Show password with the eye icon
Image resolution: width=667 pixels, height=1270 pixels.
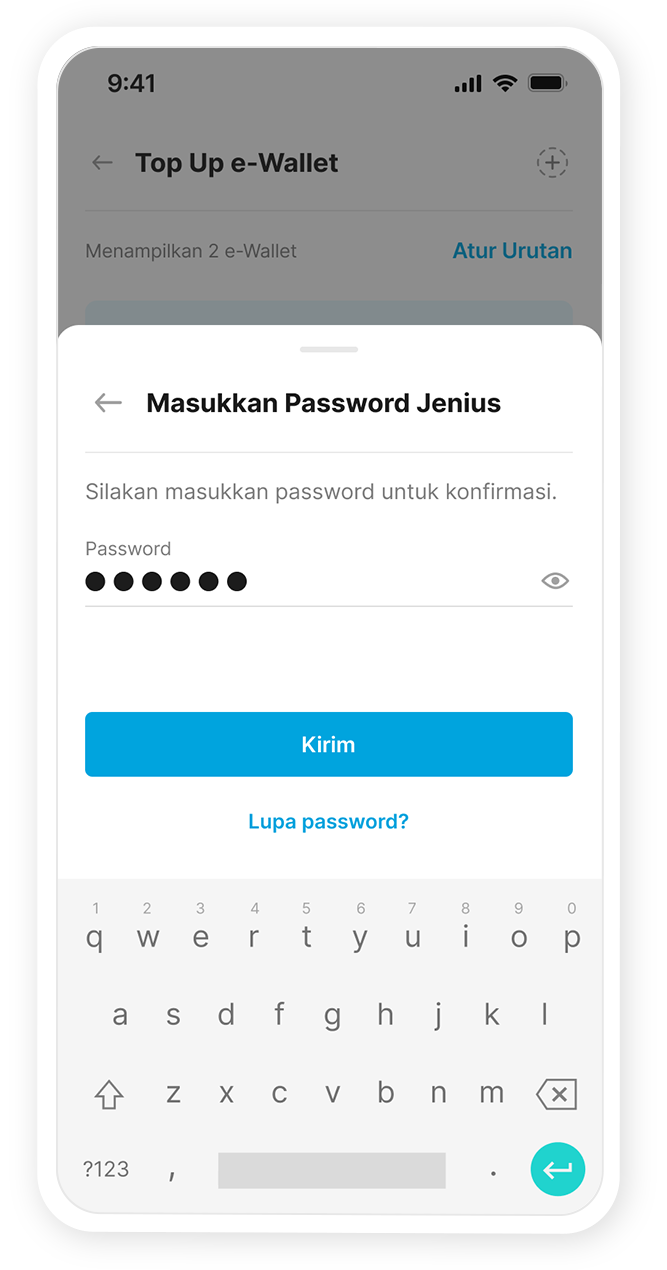(555, 581)
